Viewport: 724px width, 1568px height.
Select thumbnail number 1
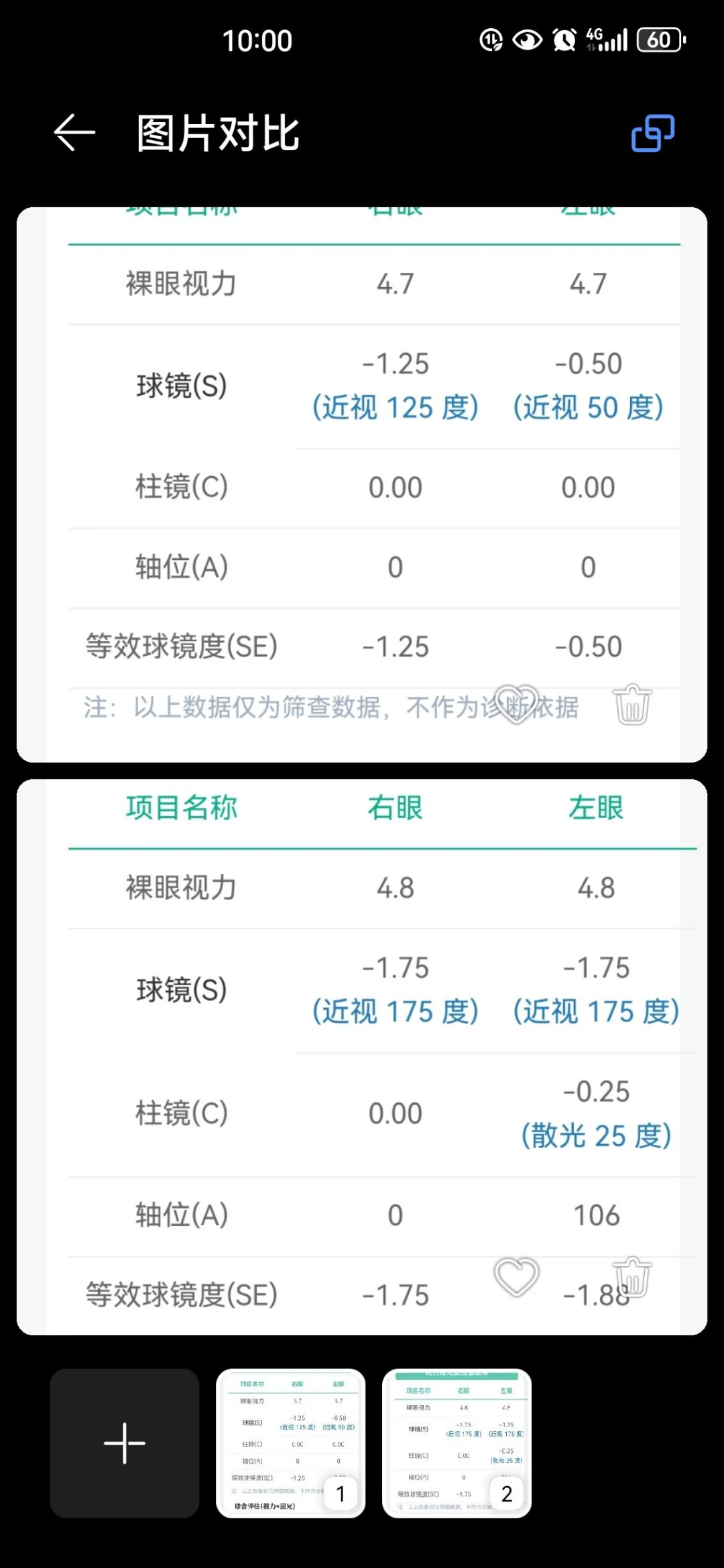[291, 1443]
